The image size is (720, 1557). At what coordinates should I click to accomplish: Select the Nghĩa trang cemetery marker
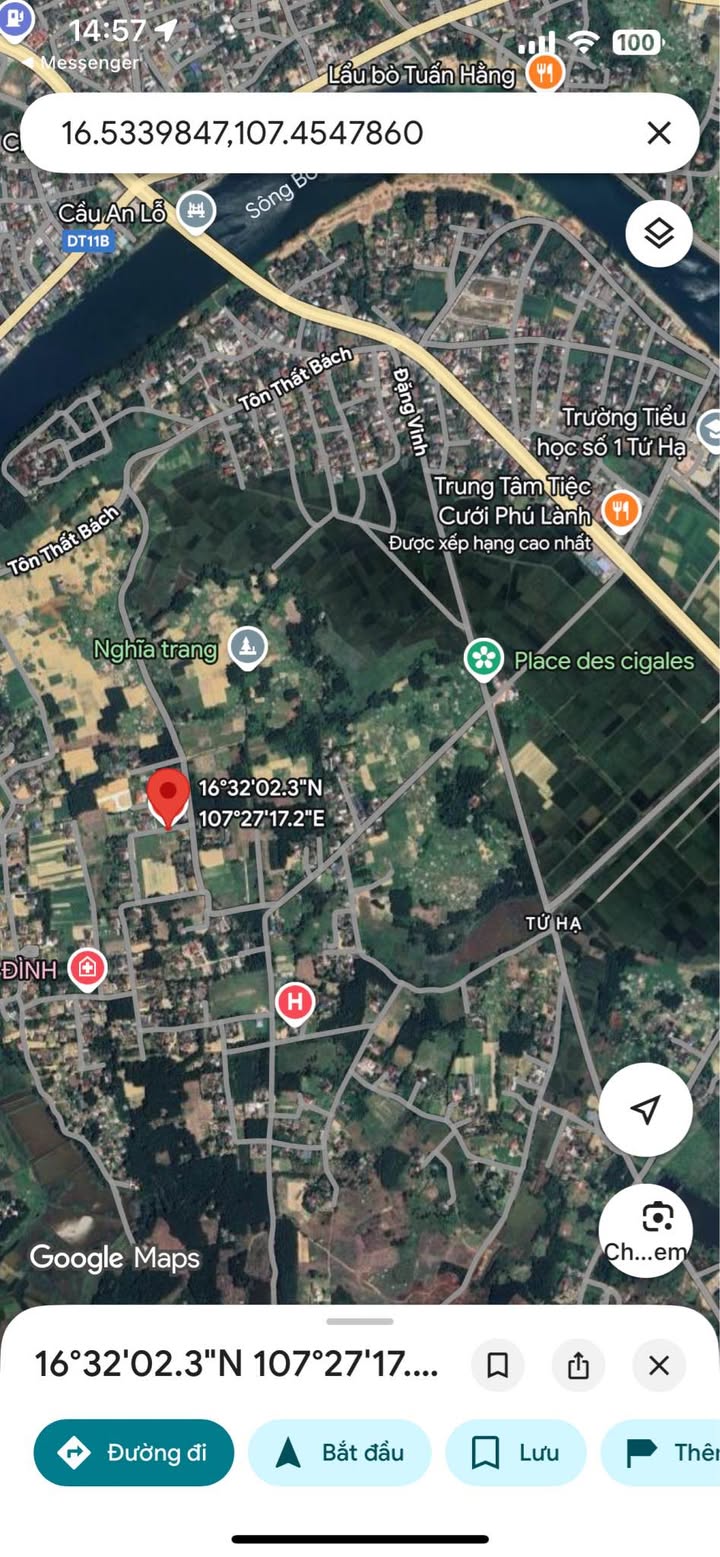[x=247, y=648]
